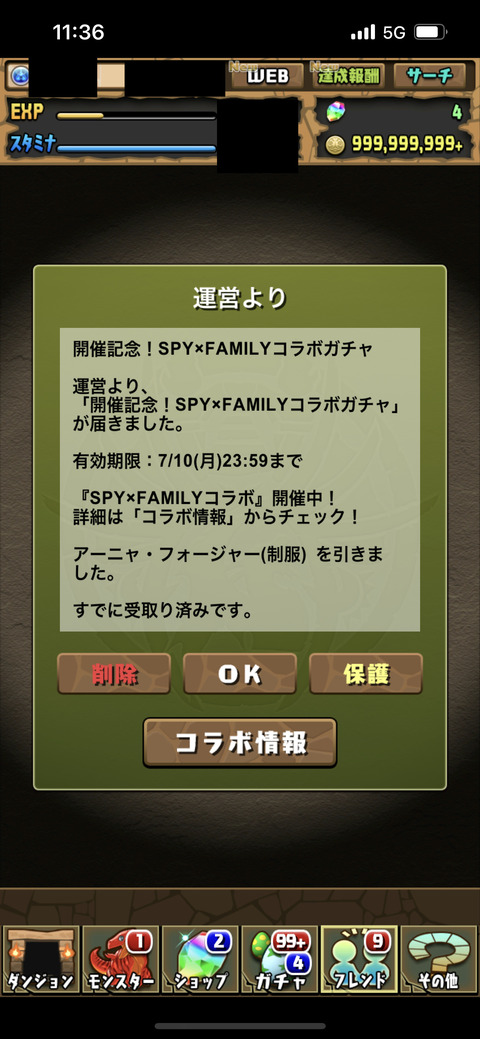Select the その他 tab
Image resolution: width=480 pixels, height=1039 pixels.
click(x=439, y=959)
